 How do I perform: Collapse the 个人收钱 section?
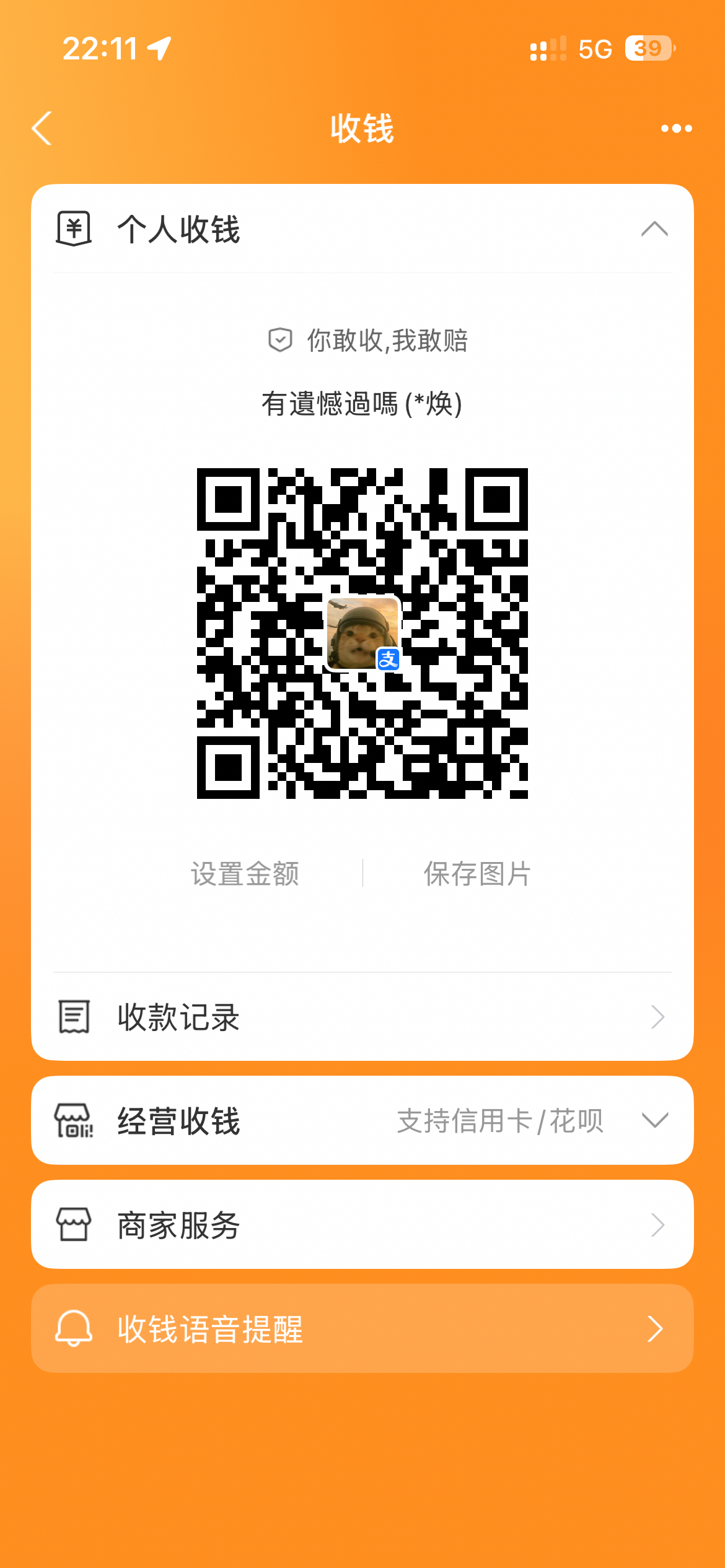point(654,229)
